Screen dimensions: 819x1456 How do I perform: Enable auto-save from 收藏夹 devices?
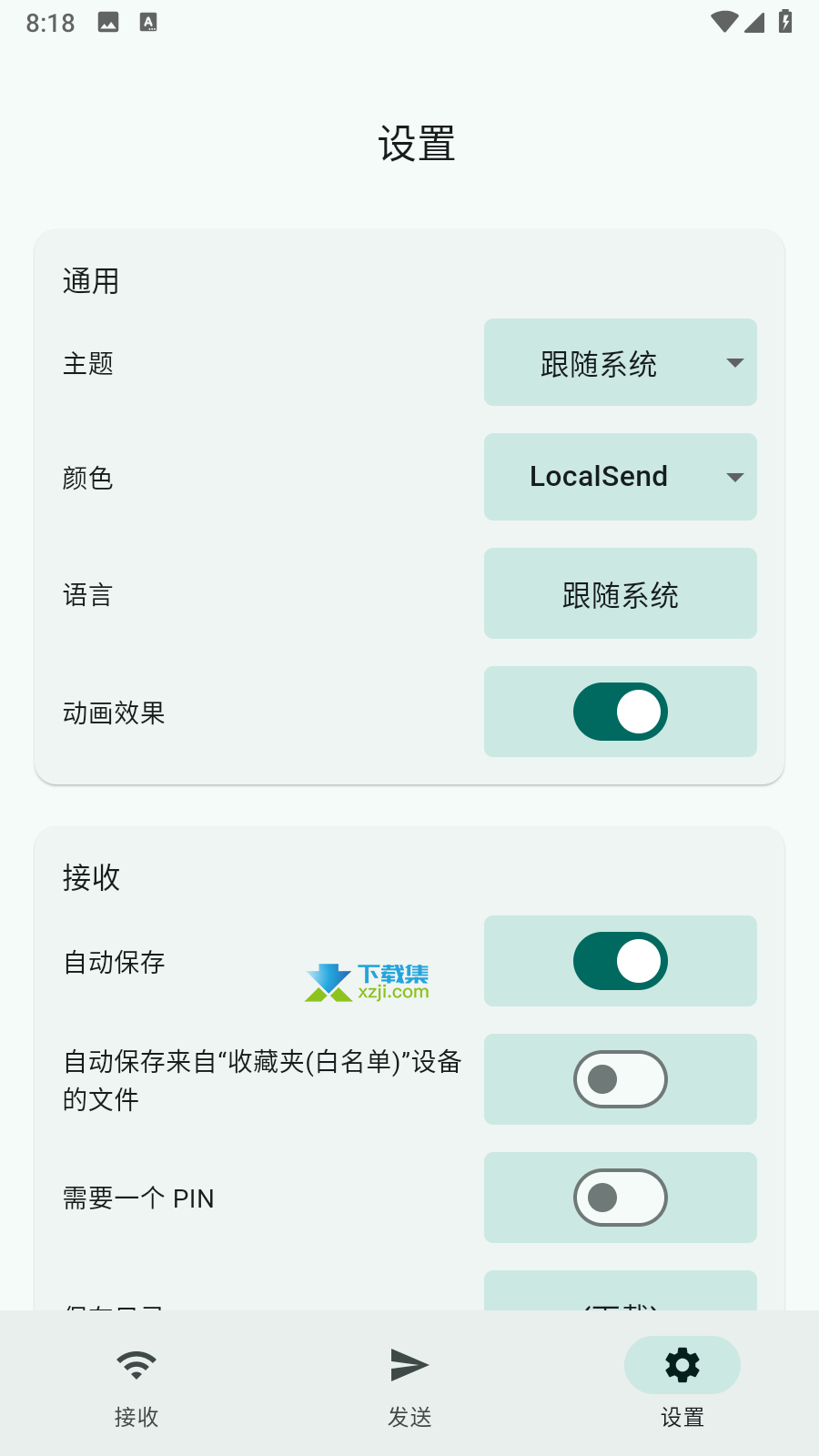click(621, 1079)
